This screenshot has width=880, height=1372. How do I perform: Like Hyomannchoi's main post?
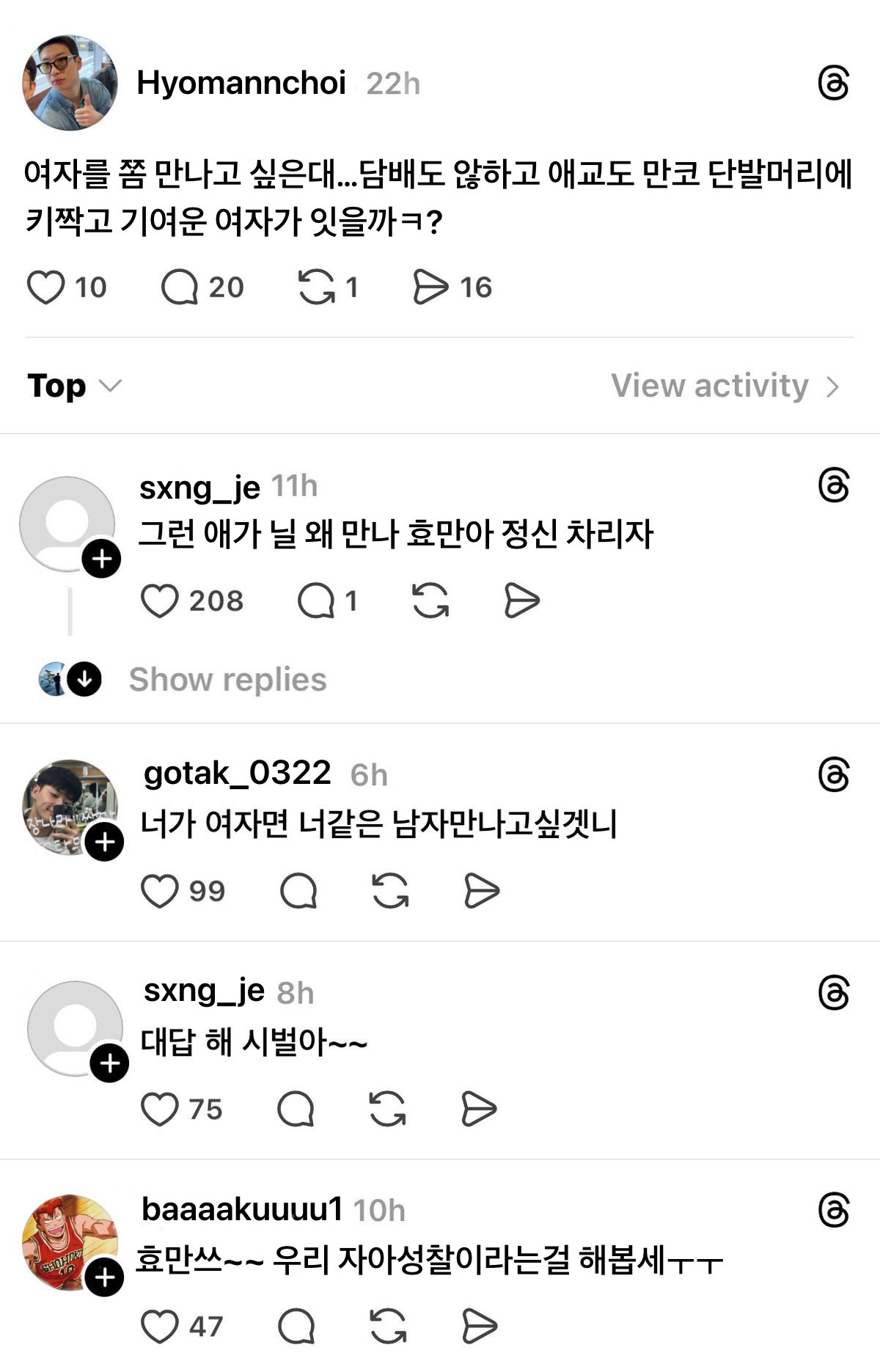45,287
